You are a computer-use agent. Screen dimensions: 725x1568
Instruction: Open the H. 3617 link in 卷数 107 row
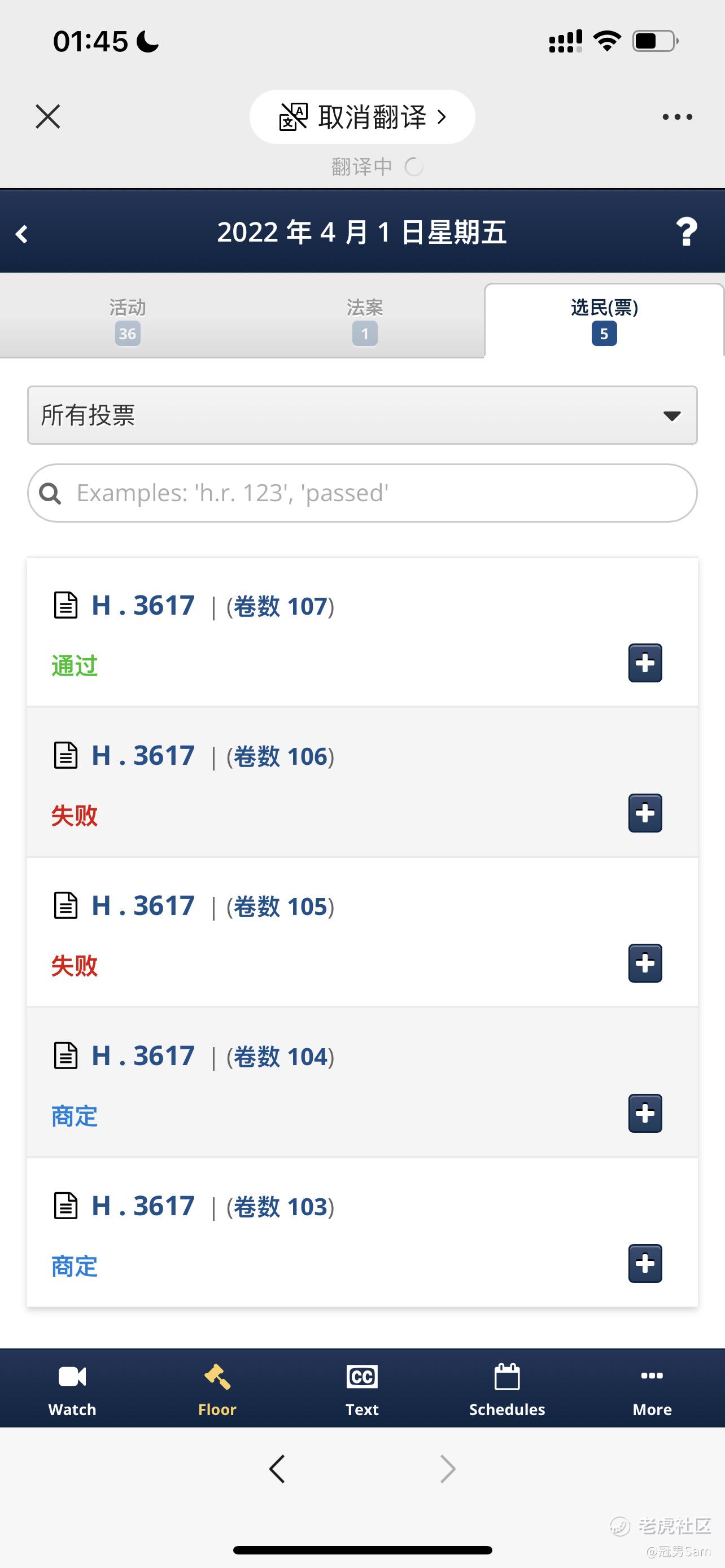[143, 606]
